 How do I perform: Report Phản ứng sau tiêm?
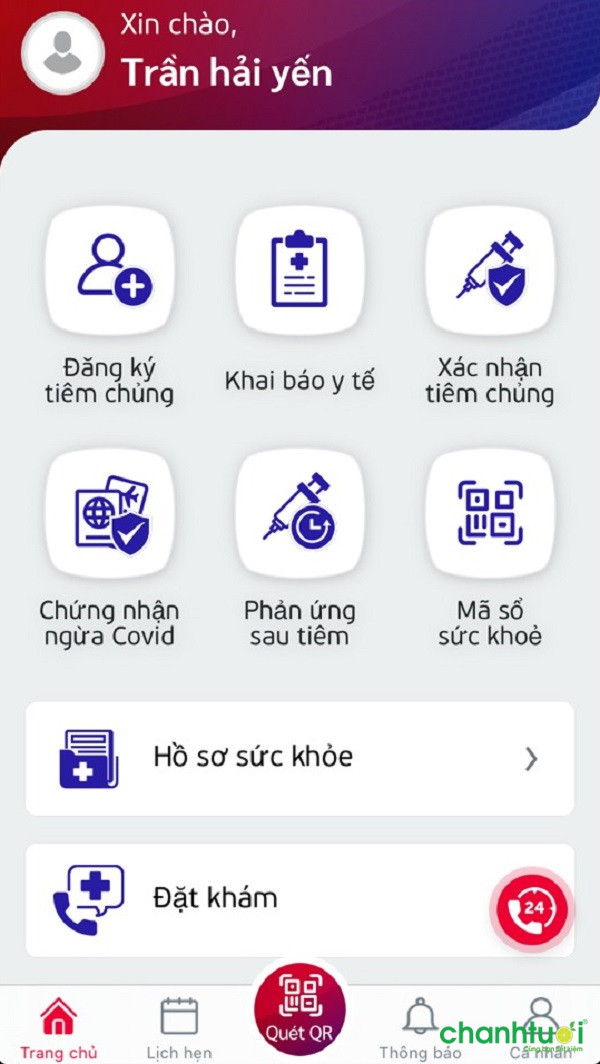[299, 513]
